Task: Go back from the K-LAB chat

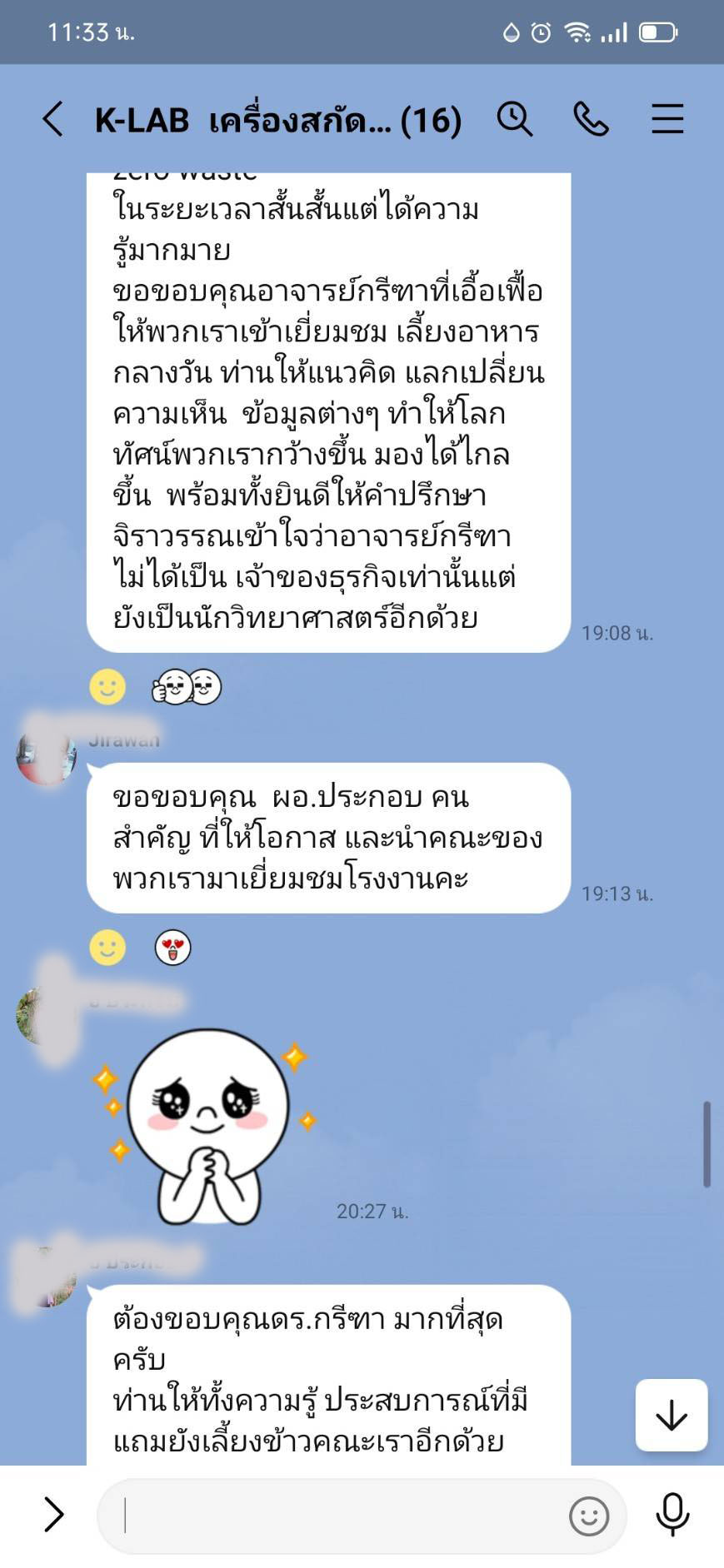Action: [53, 119]
